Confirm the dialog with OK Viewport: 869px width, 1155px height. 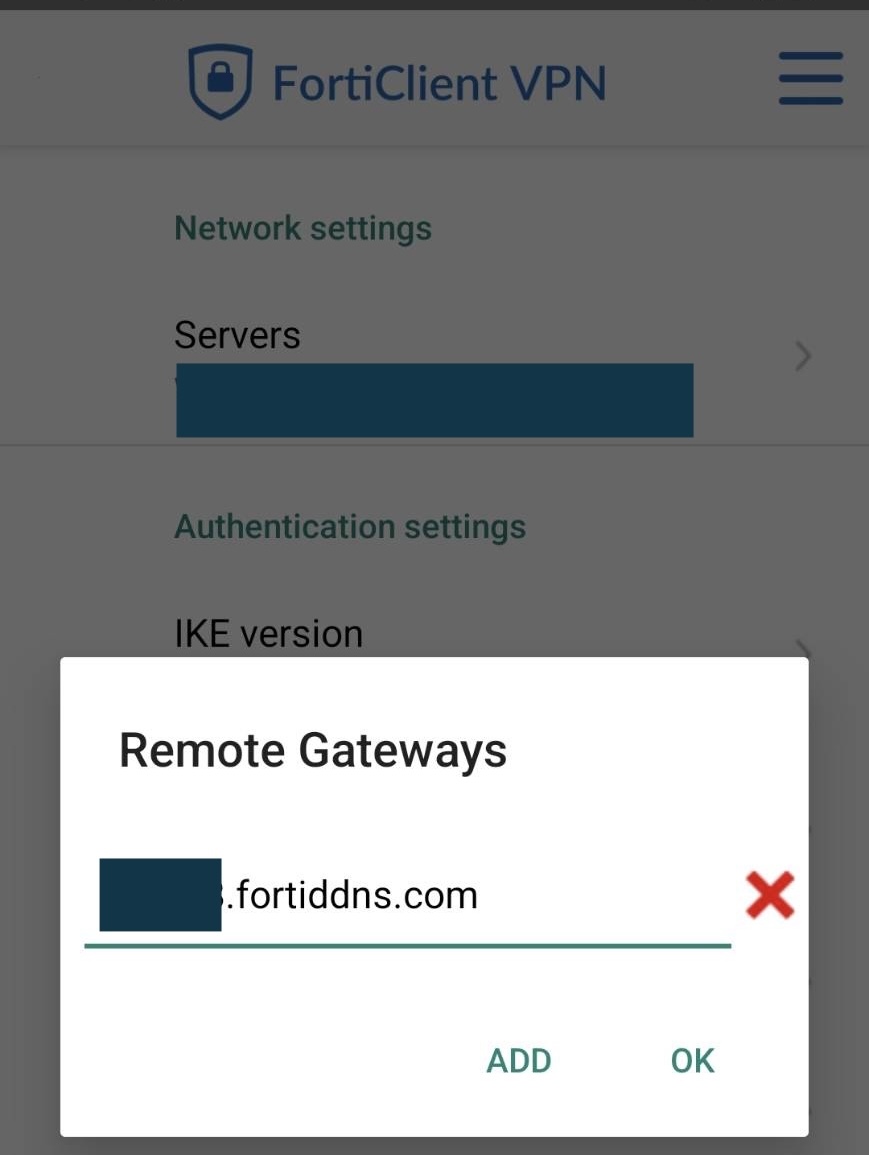pos(692,1061)
